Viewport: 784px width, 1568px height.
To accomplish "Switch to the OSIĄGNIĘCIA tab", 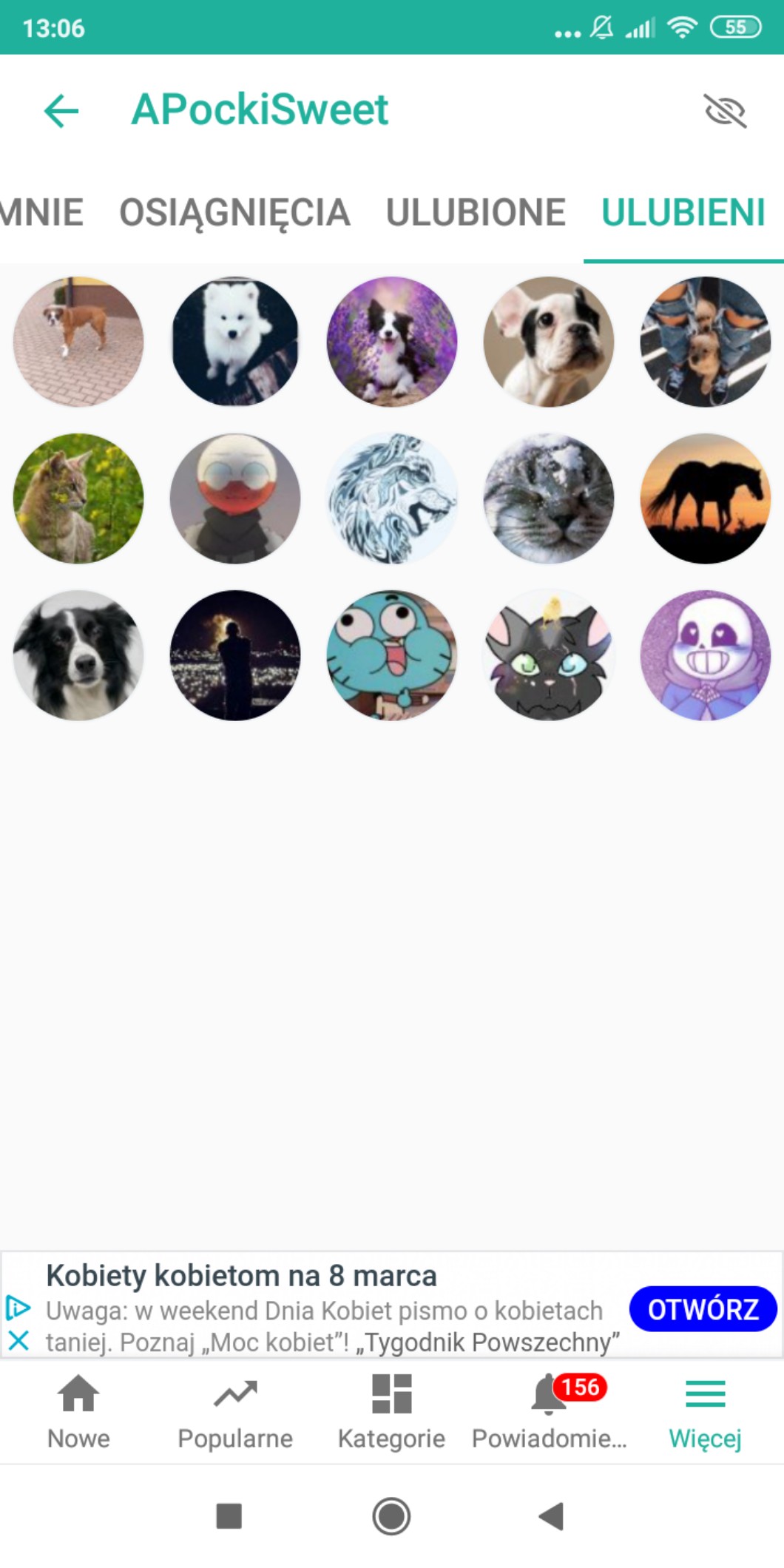I will [234, 213].
